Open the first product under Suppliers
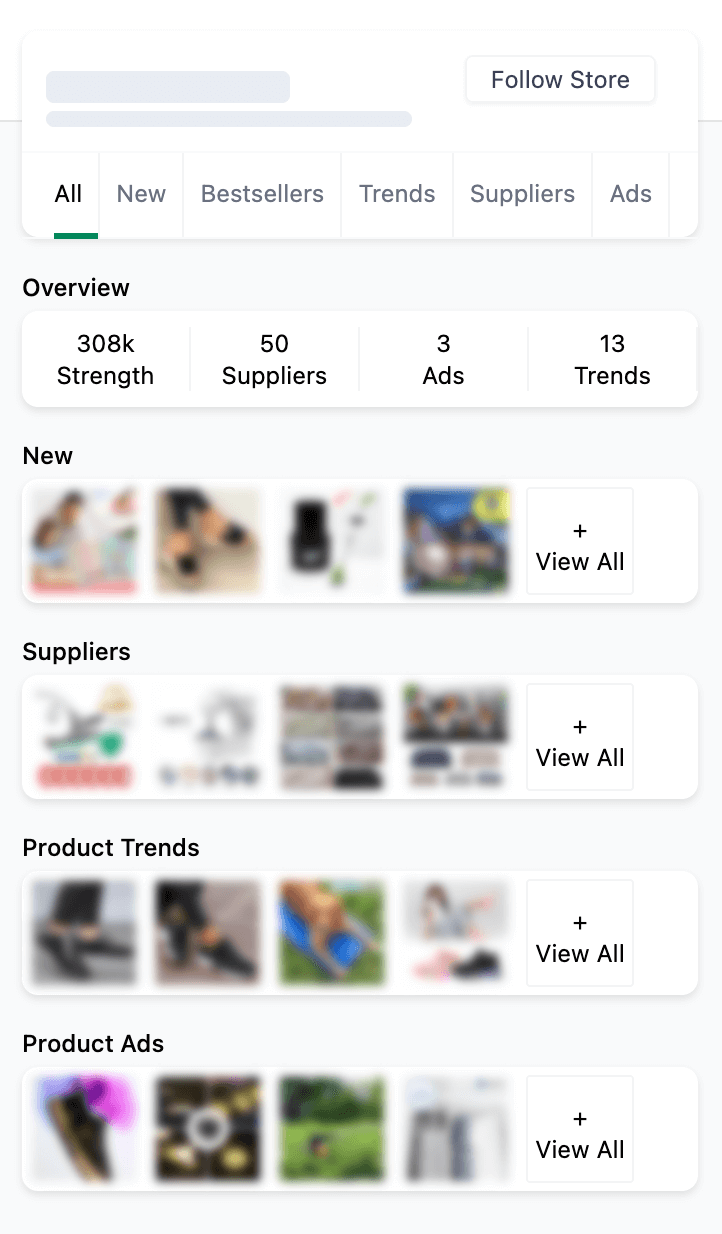Viewport: 722px width, 1234px height. tap(84, 737)
